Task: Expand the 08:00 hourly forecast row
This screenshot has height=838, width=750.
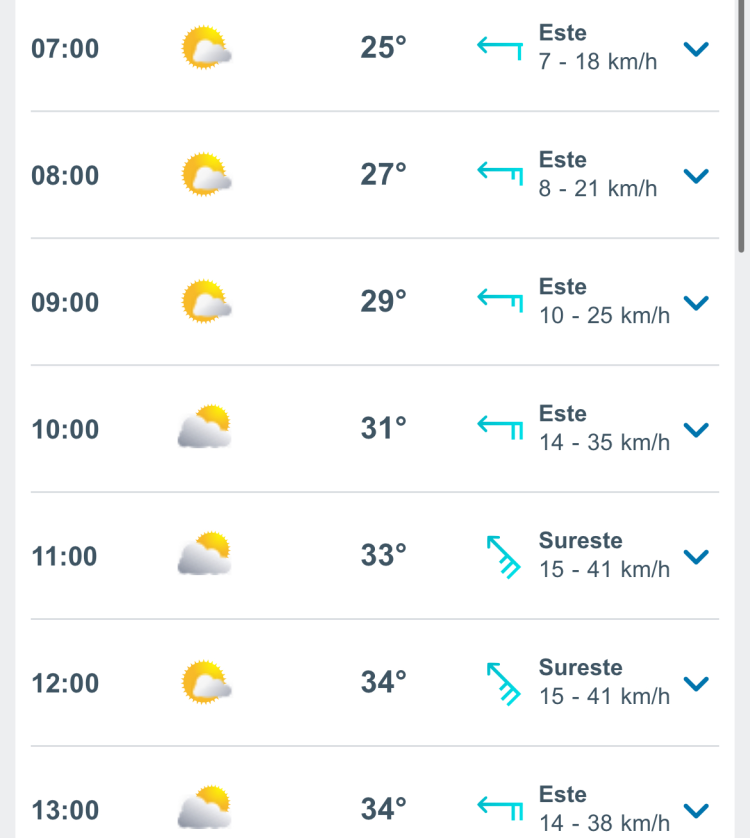Action: 695,175
